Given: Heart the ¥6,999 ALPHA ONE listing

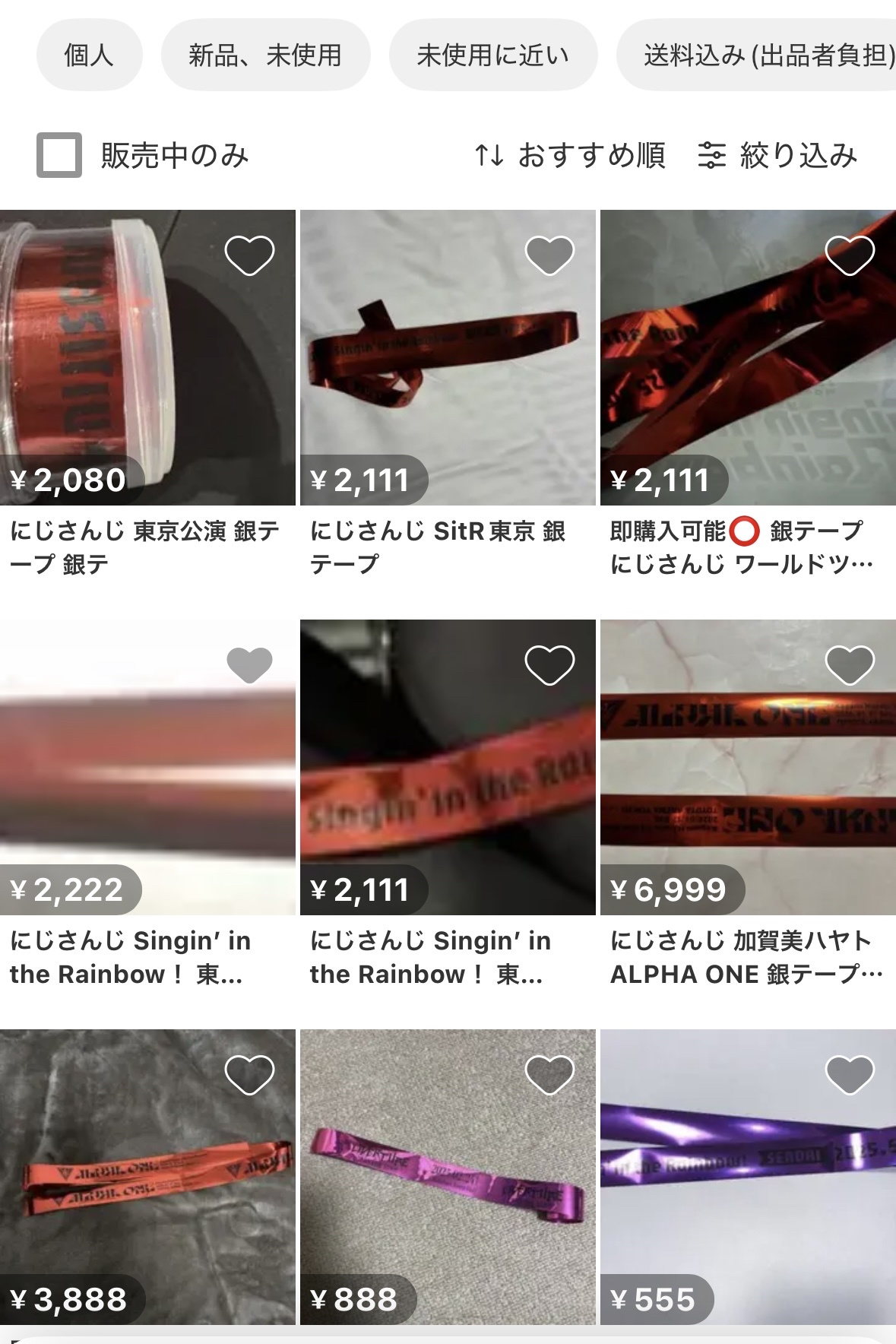Looking at the screenshot, I should point(850,664).
